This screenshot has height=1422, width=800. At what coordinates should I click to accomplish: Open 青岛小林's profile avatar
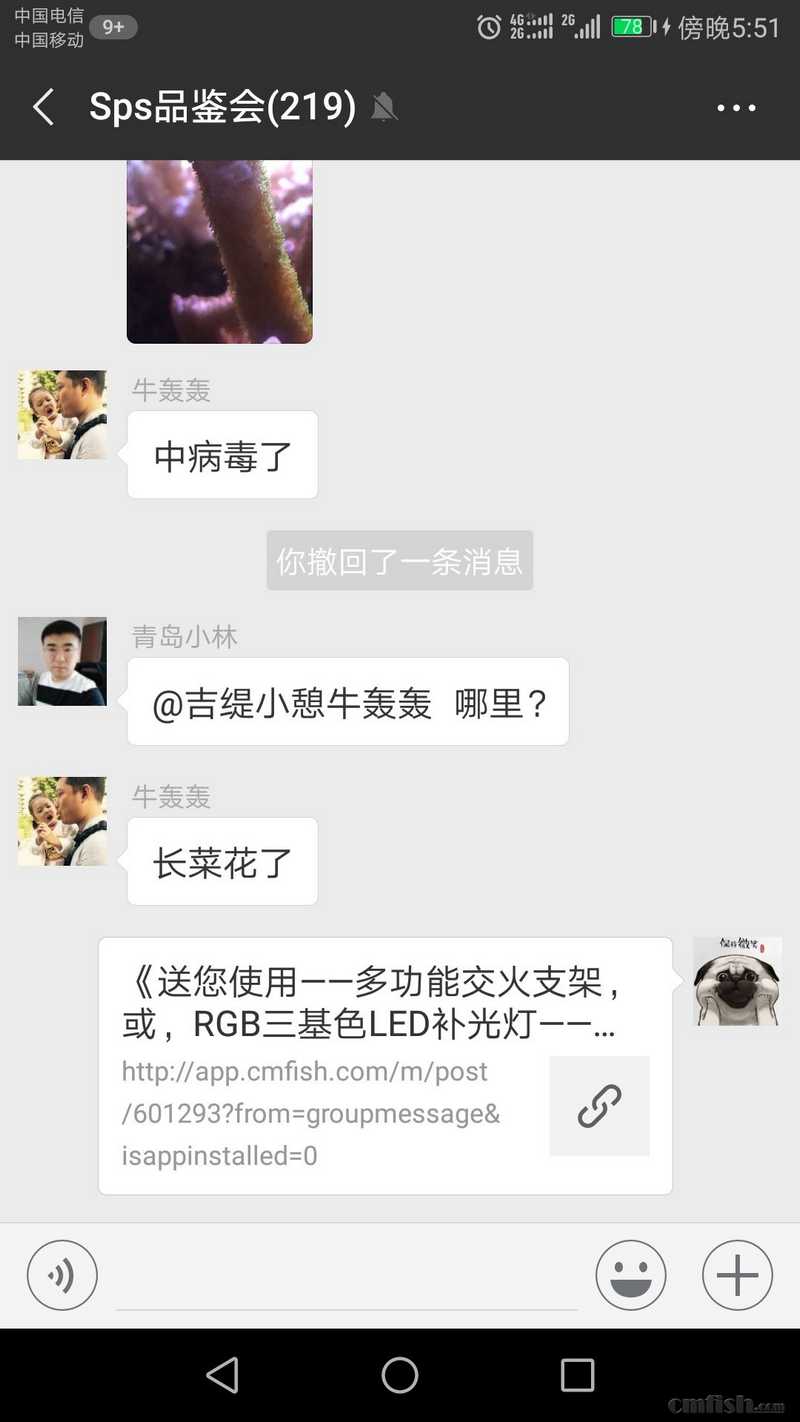[62, 661]
